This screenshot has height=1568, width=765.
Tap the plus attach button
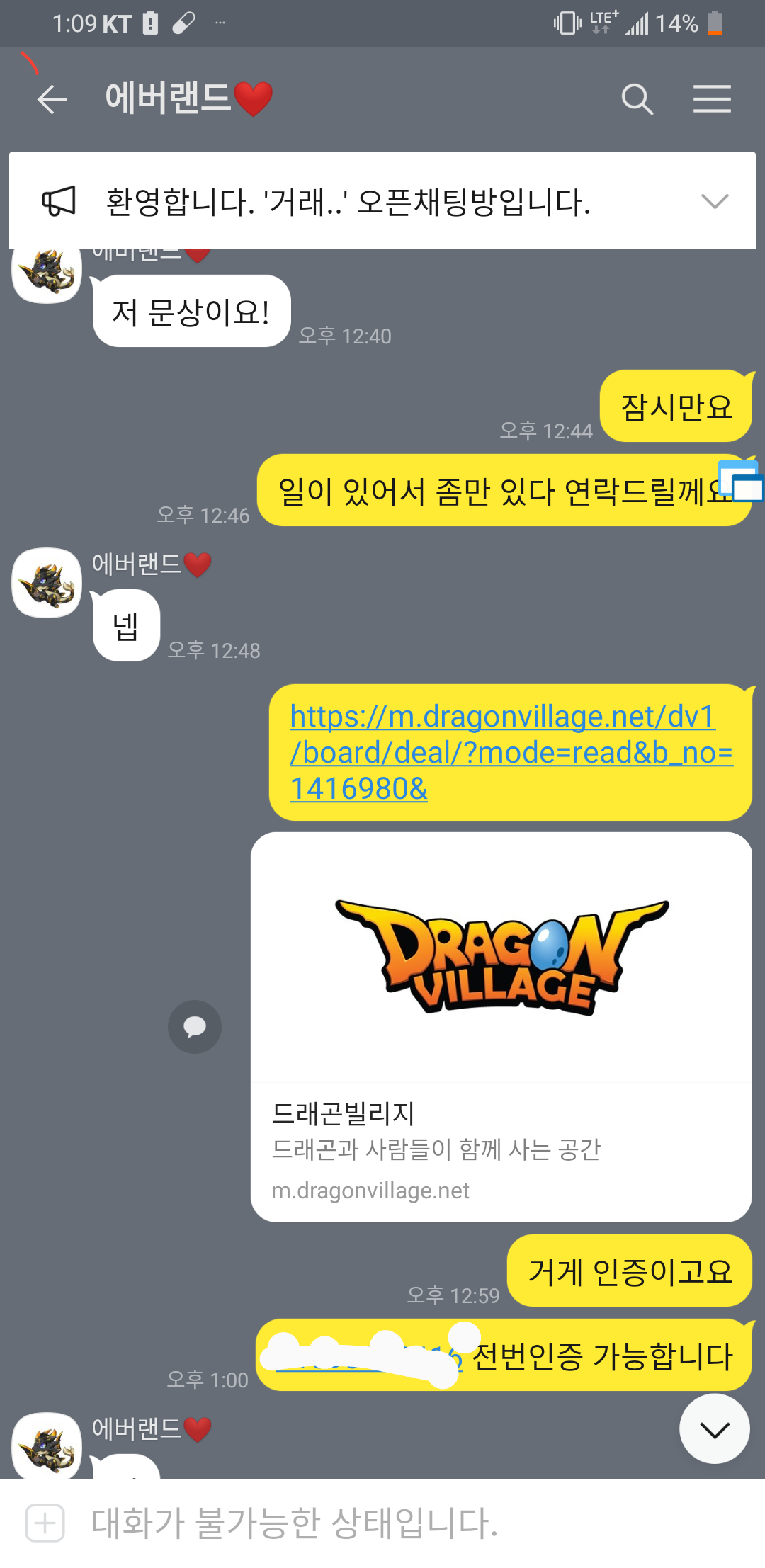pyautogui.click(x=45, y=1523)
